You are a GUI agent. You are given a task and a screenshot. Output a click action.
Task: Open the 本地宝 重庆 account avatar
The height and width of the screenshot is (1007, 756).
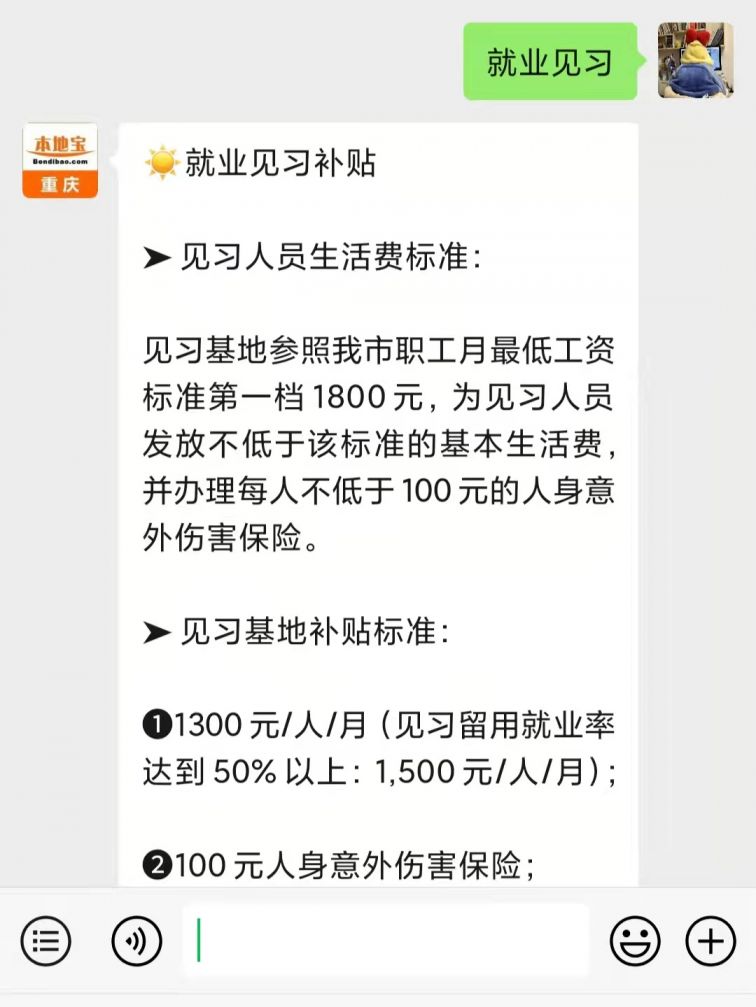(60, 160)
